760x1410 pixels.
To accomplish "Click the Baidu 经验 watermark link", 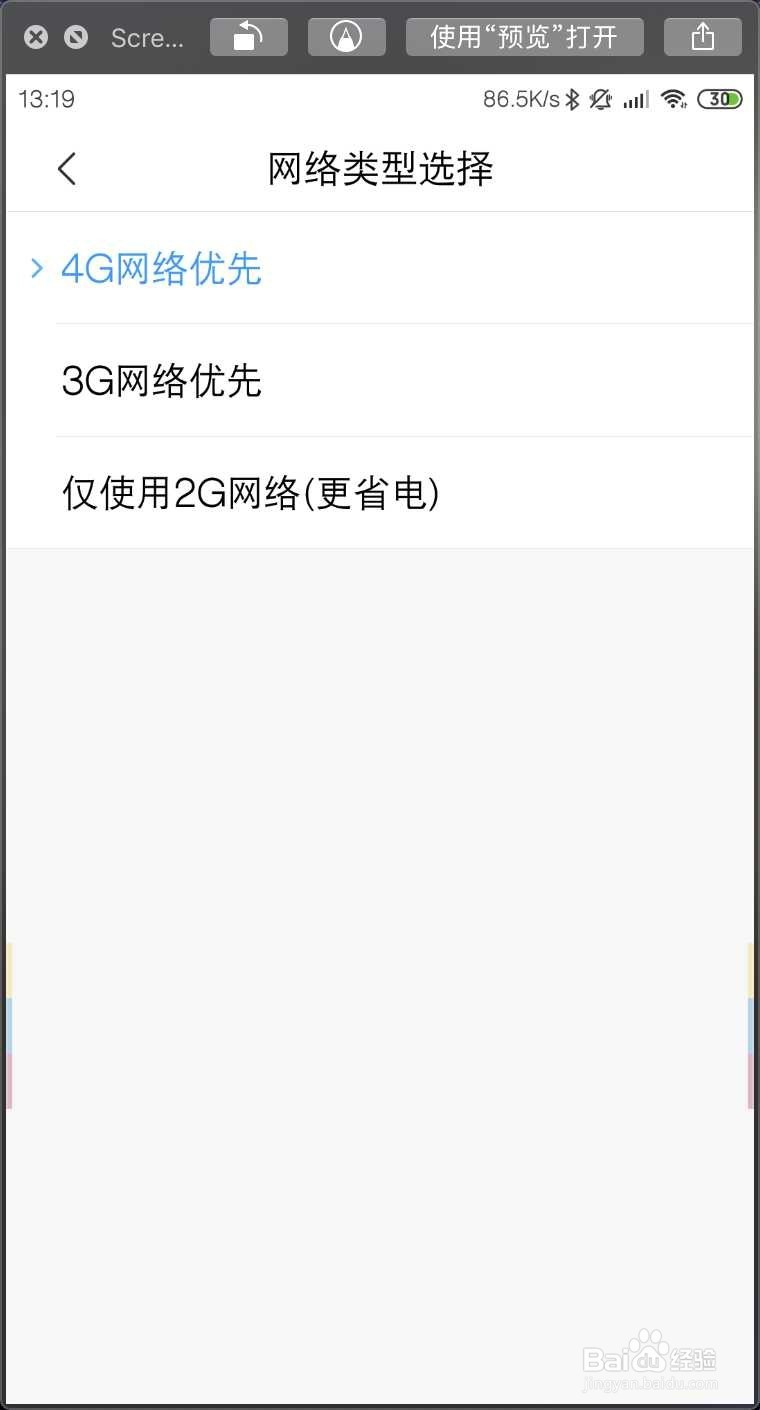I will (649, 1360).
